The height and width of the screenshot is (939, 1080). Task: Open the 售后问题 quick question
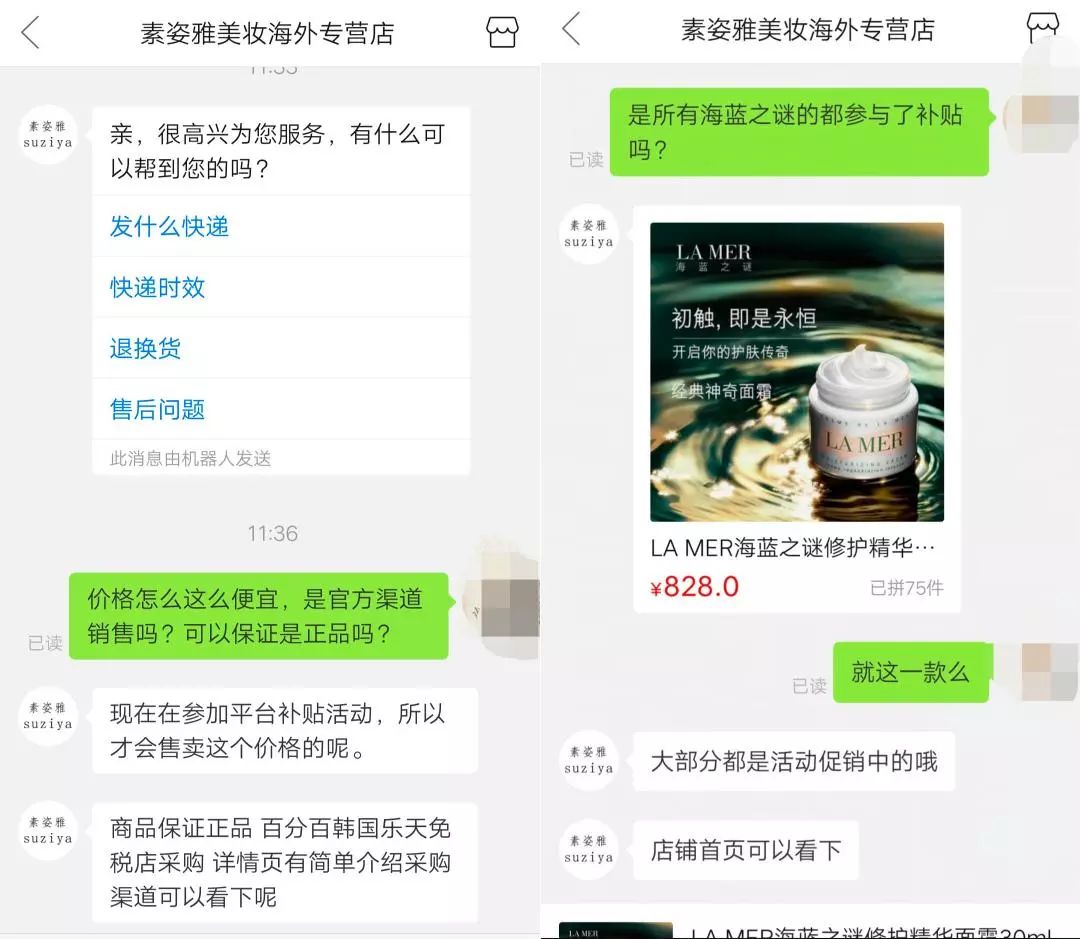click(x=158, y=410)
